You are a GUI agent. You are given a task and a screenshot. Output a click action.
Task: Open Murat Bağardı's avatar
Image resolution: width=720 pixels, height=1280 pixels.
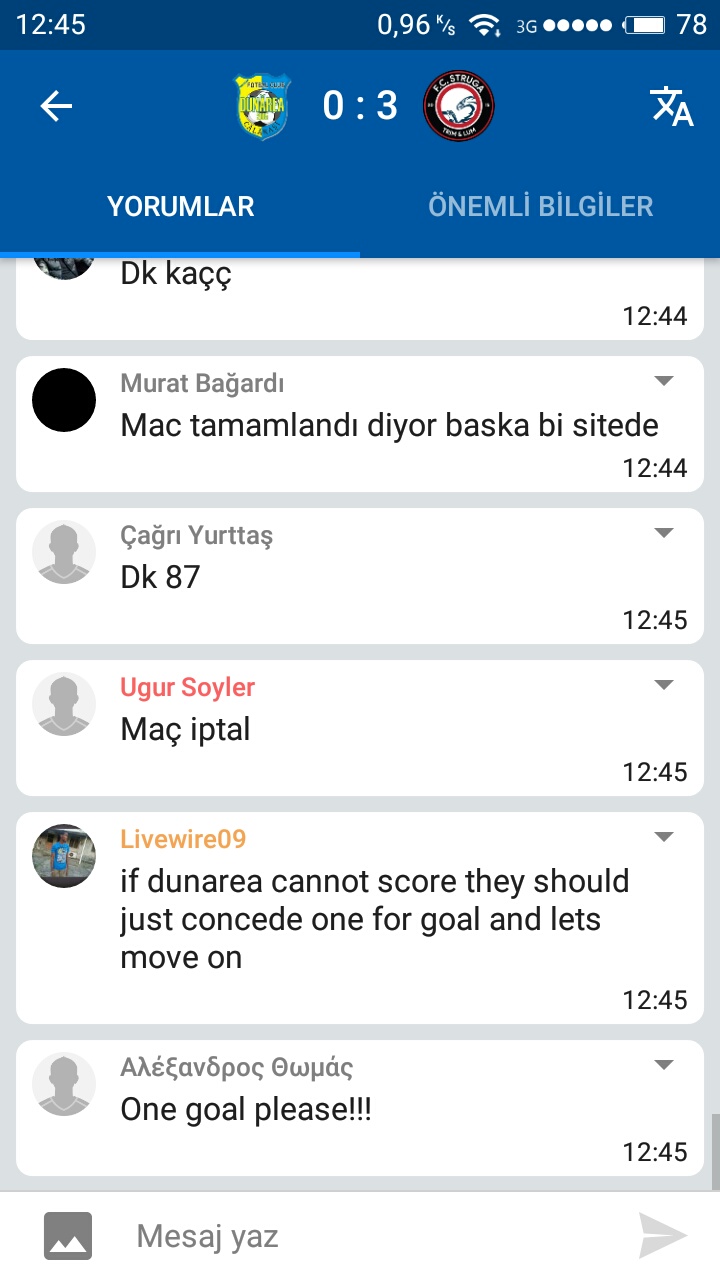pos(64,400)
